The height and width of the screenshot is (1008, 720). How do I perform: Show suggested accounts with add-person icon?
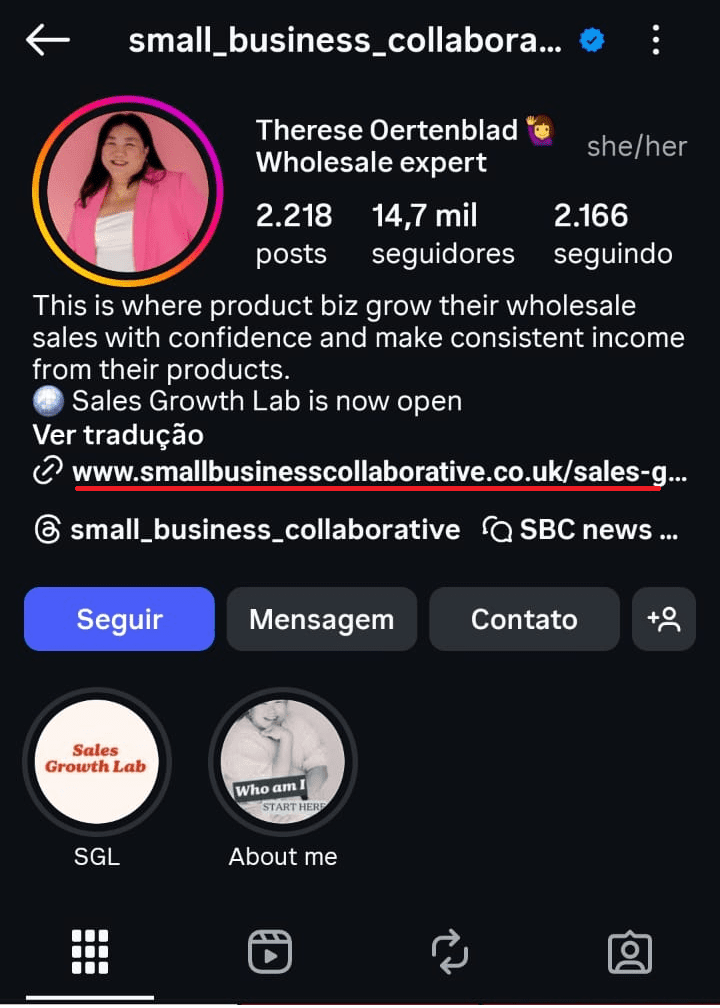coord(664,619)
